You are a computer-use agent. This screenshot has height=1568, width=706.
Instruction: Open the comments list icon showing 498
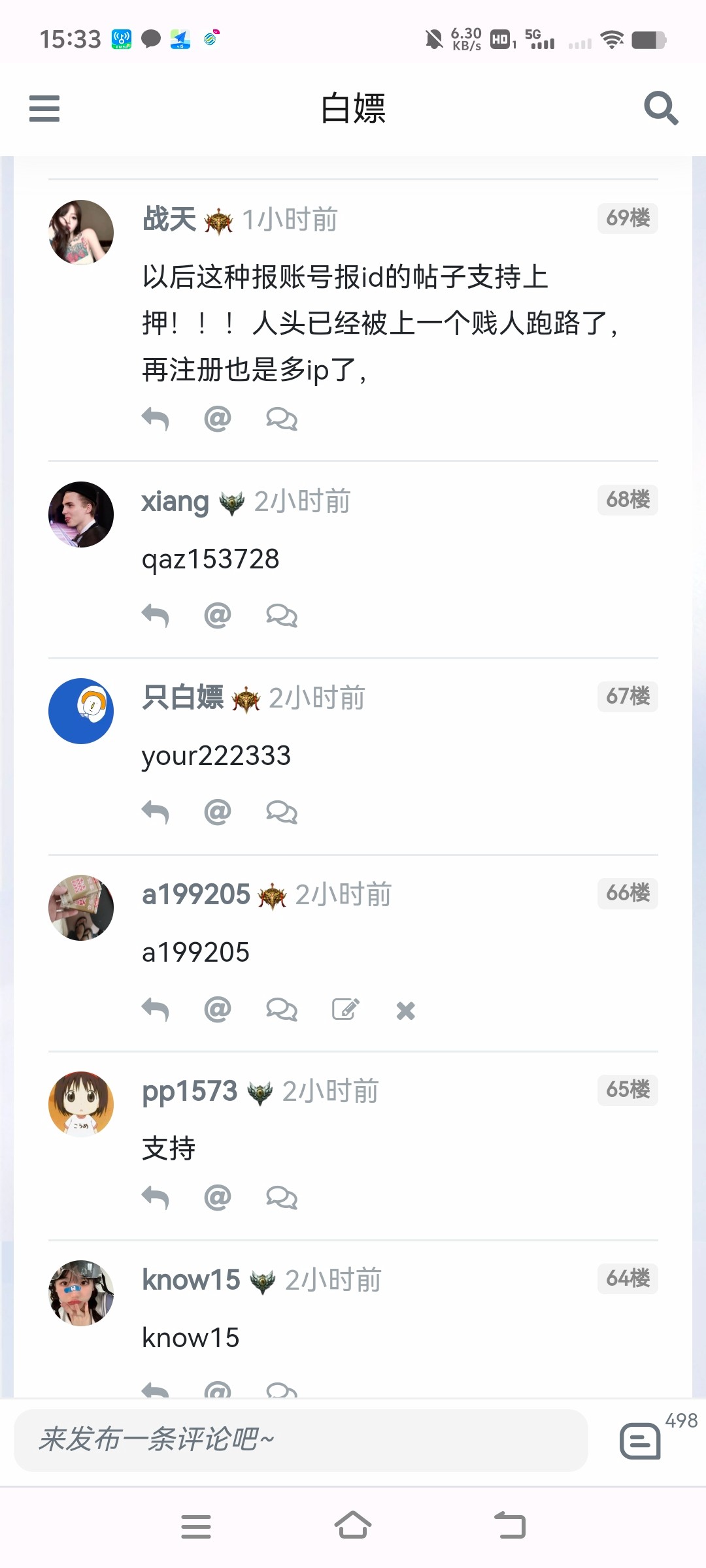click(x=641, y=1440)
